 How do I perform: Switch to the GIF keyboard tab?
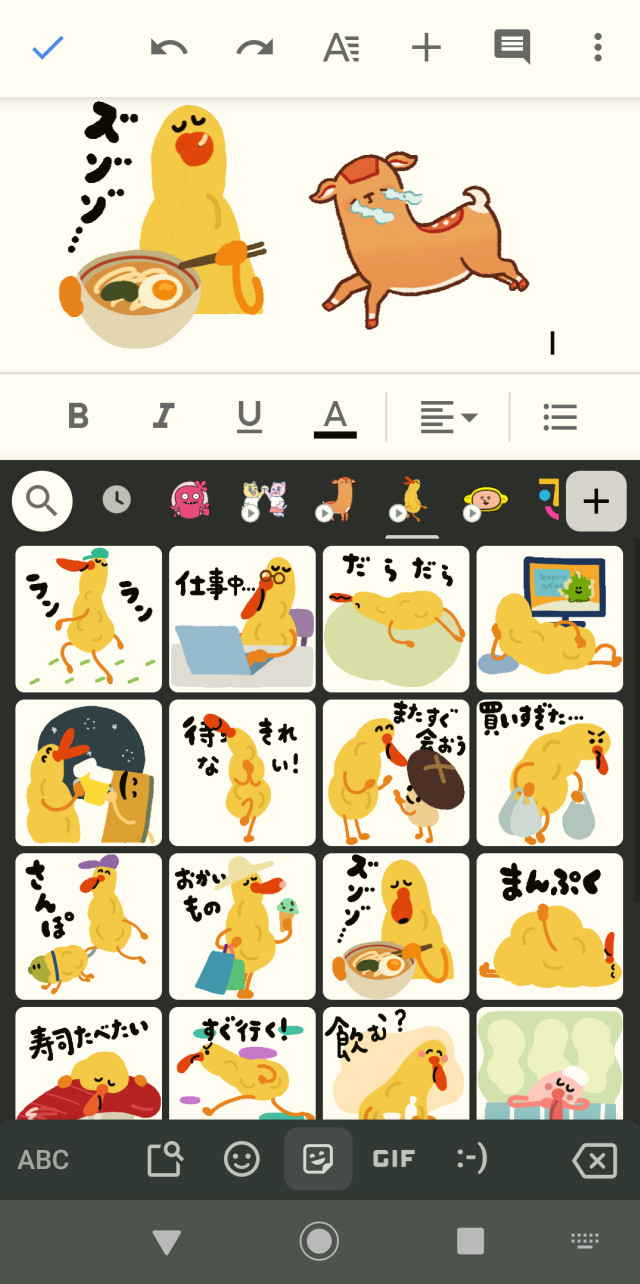pyautogui.click(x=394, y=1159)
